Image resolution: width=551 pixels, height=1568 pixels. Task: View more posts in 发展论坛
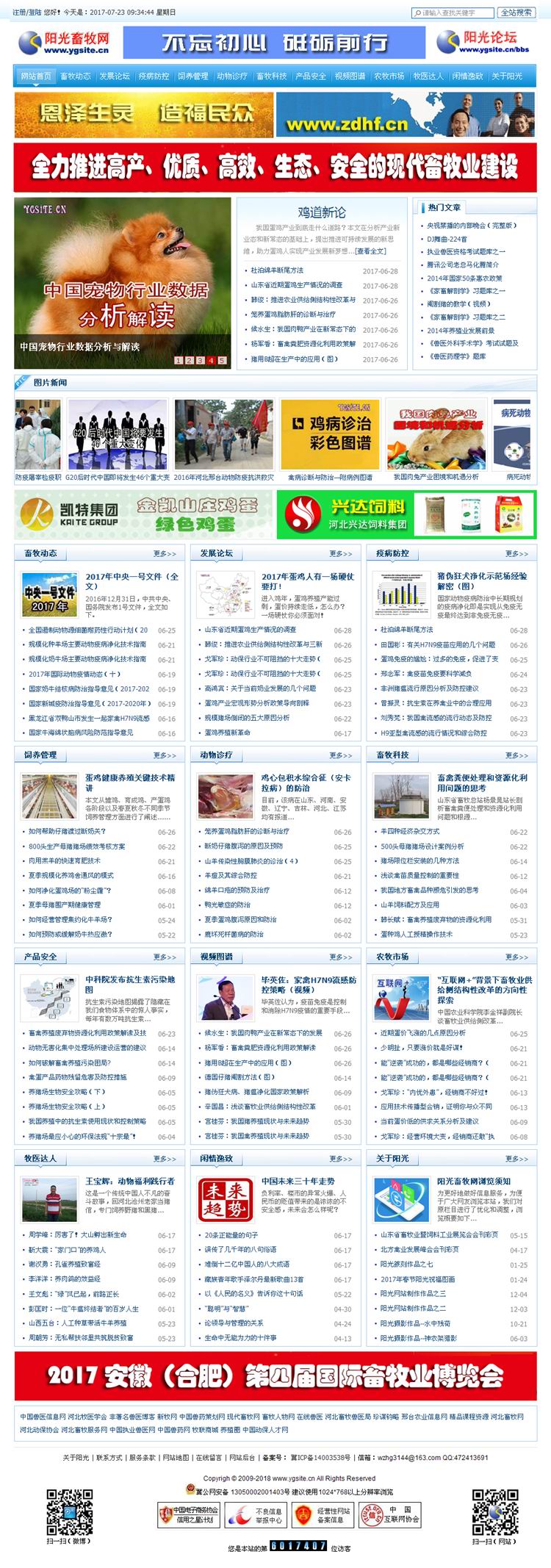point(341,553)
